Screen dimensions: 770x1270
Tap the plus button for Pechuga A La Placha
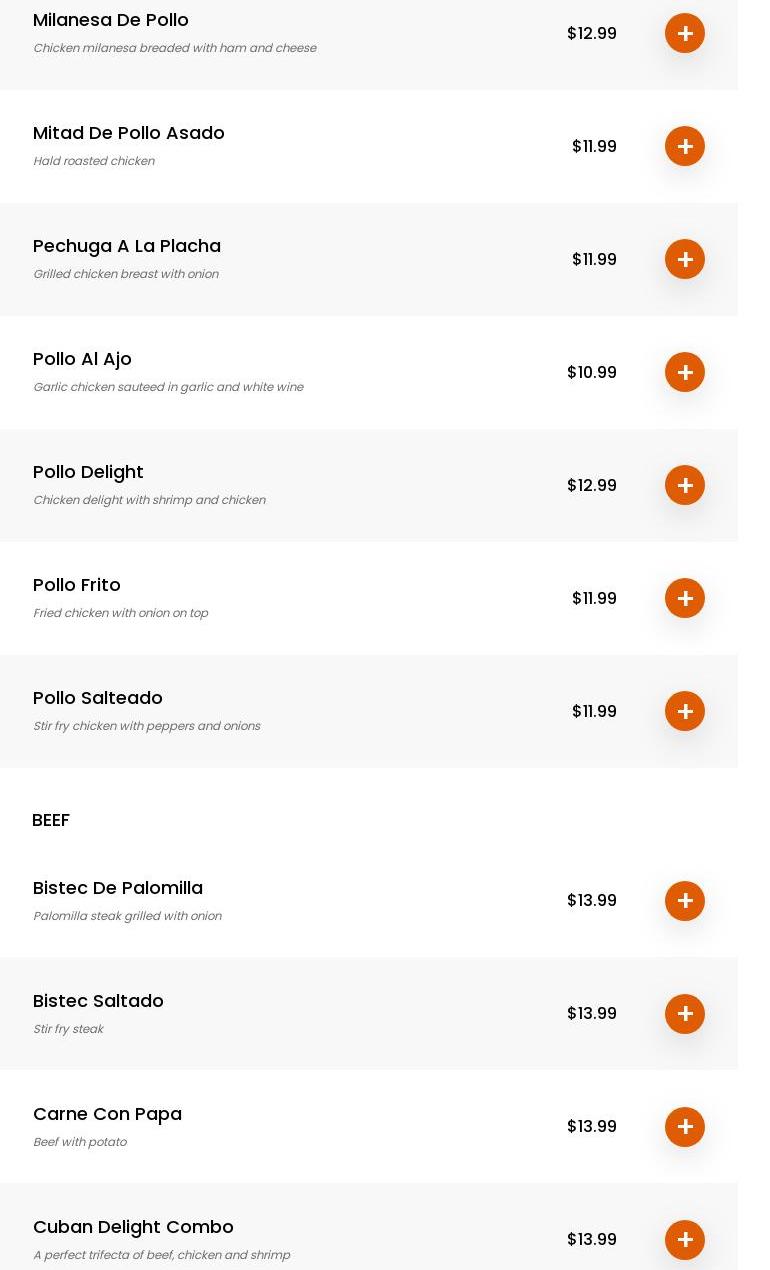pos(685,259)
